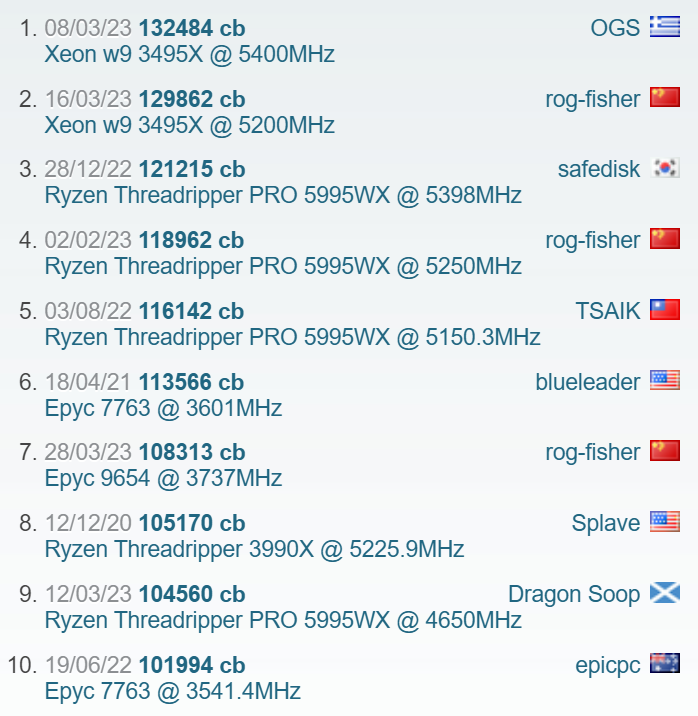
Task: Open the 116142 cb score submission
Action: click(x=192, y=311)
